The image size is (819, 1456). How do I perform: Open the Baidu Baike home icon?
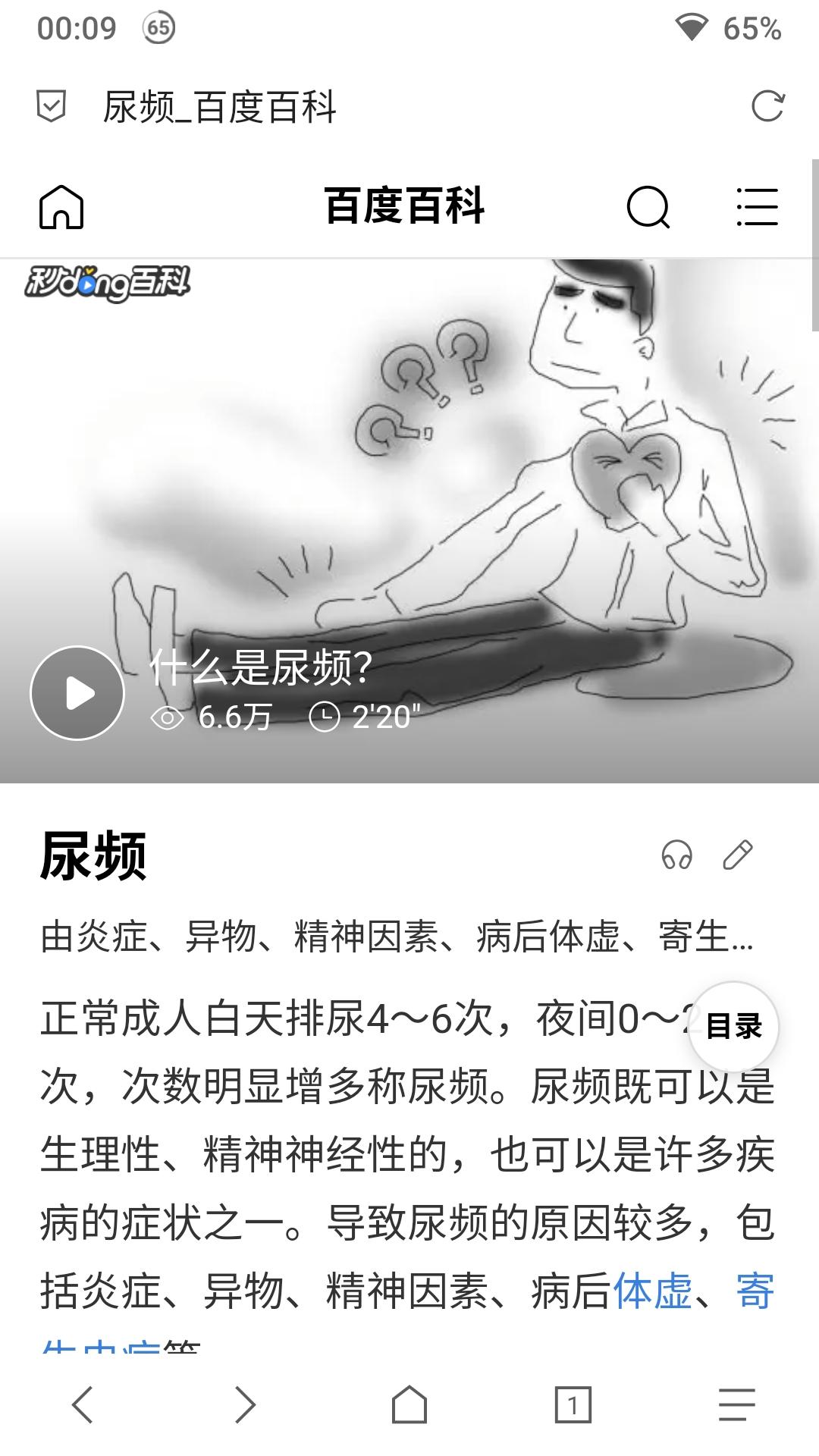coord(61,207)
